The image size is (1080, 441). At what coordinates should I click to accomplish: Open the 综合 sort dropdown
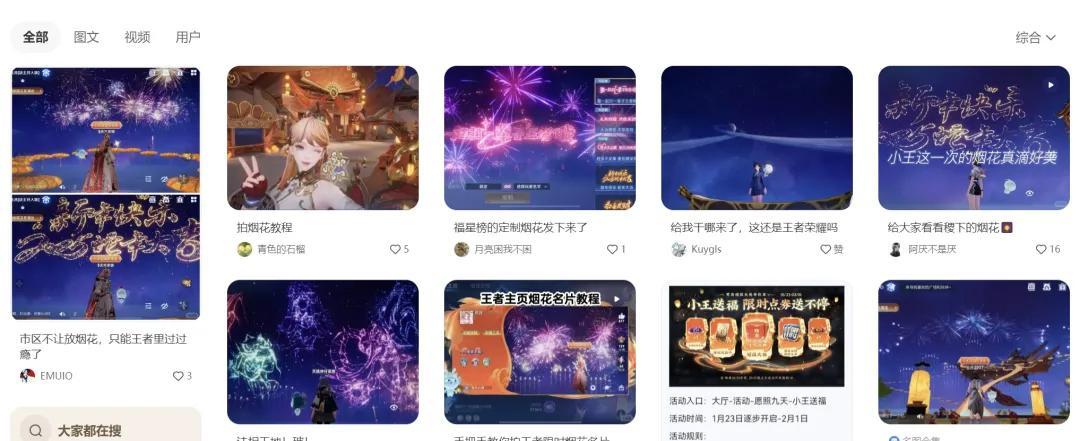1035,37
